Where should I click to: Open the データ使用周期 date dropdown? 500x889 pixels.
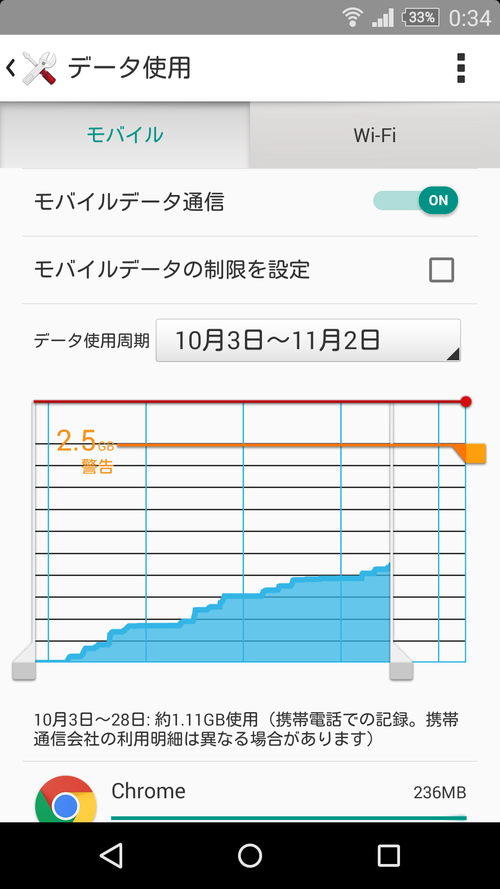(x=308, y=340)
